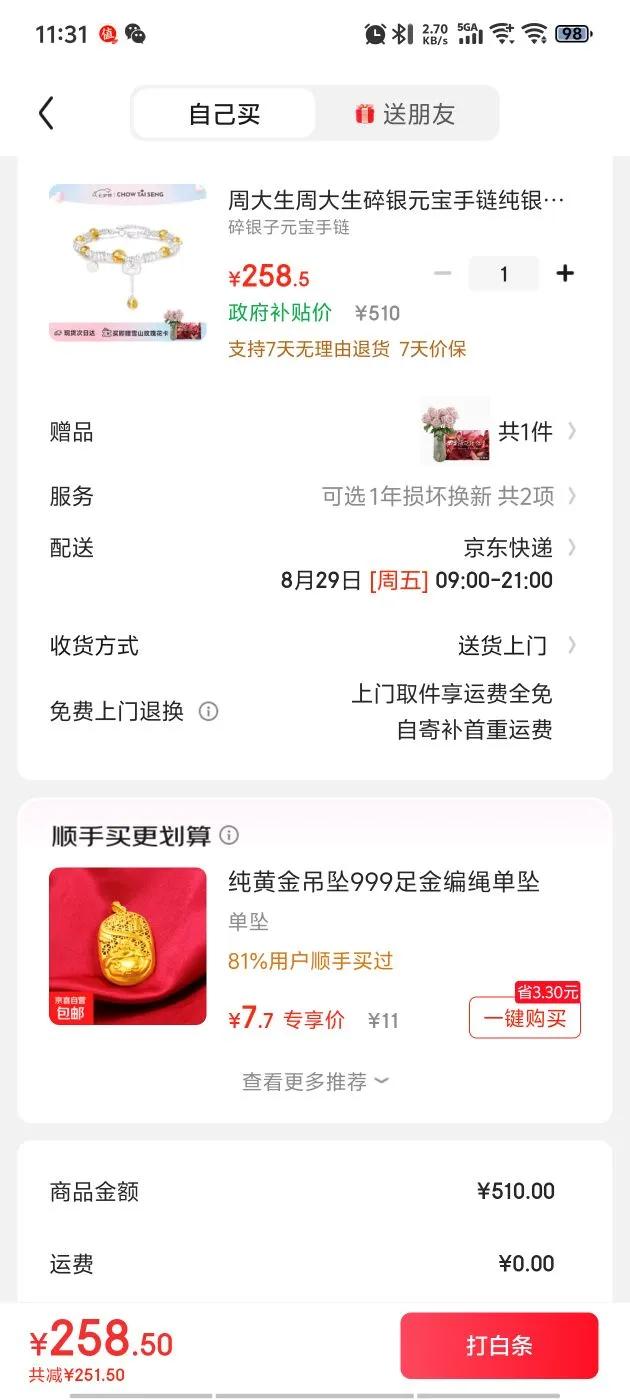Expand 查看更多推荐 recommendations
The height and width of the screenshot is (1400, 630).
pos(315,1081)
